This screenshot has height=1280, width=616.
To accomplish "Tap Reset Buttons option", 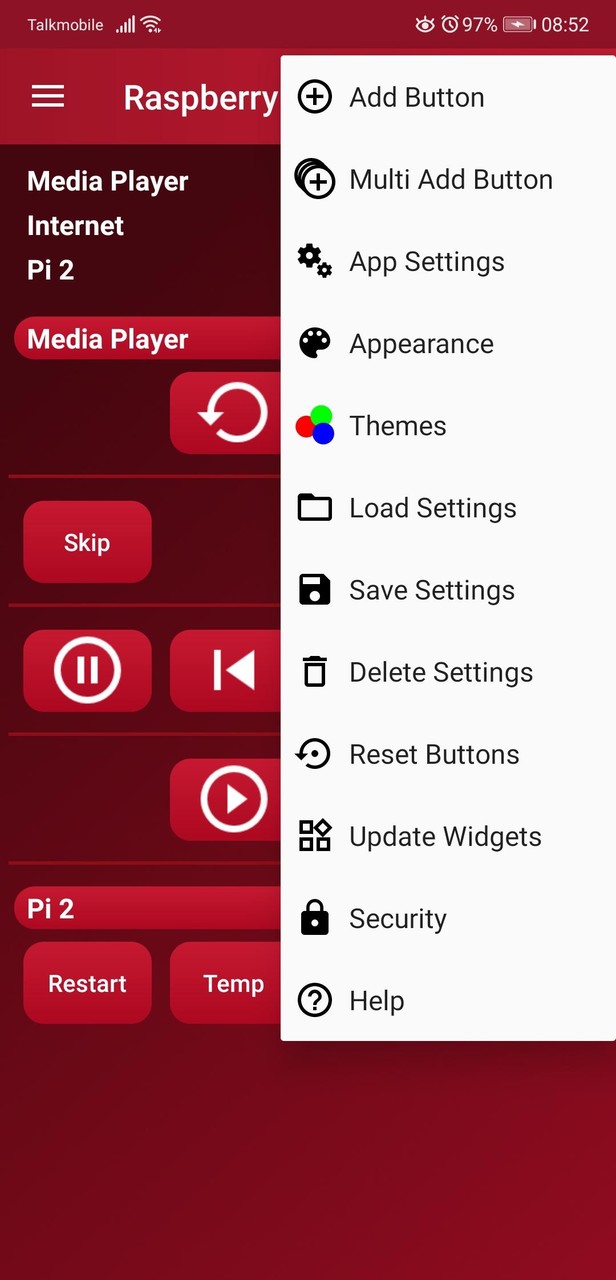I will click(x=448, y=753).
